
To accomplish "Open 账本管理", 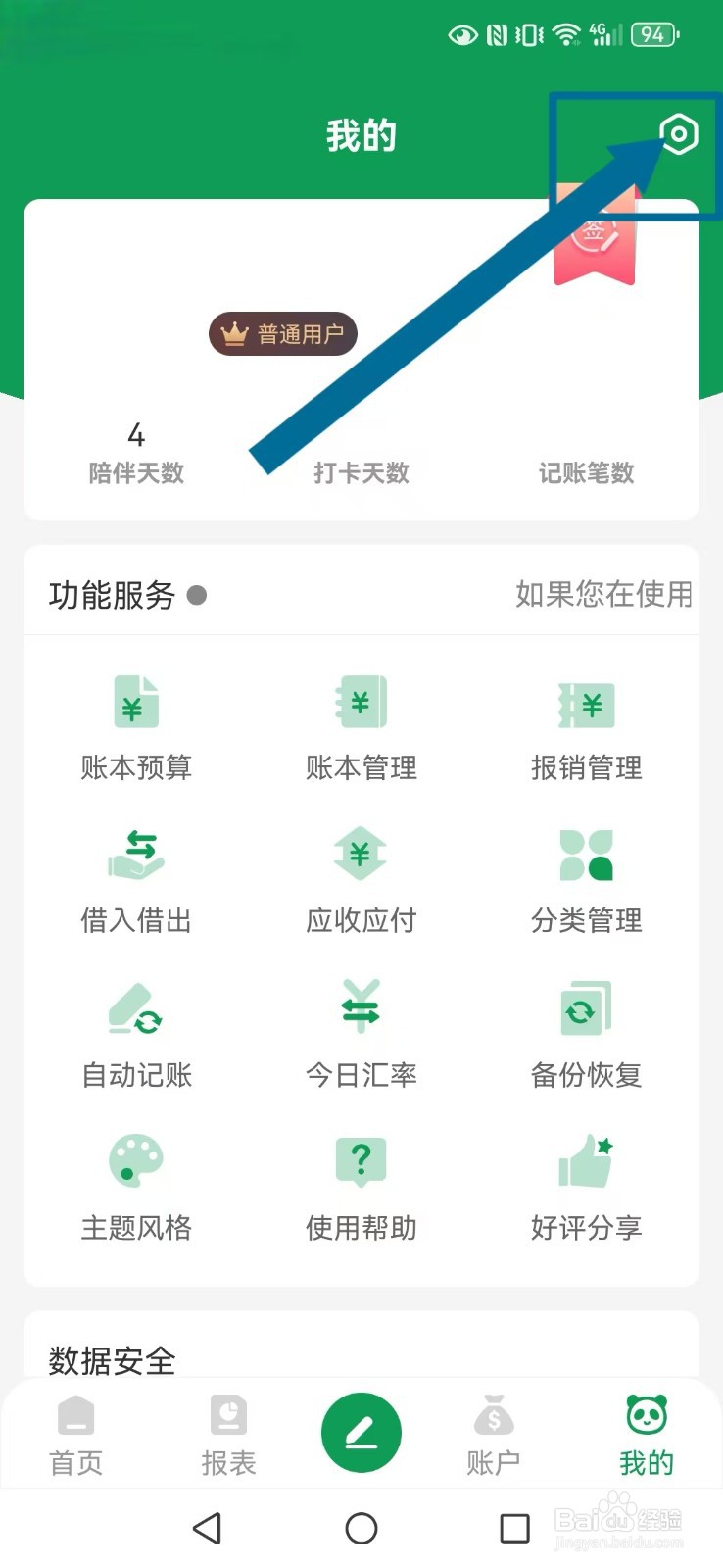I will tap(361, 728).
